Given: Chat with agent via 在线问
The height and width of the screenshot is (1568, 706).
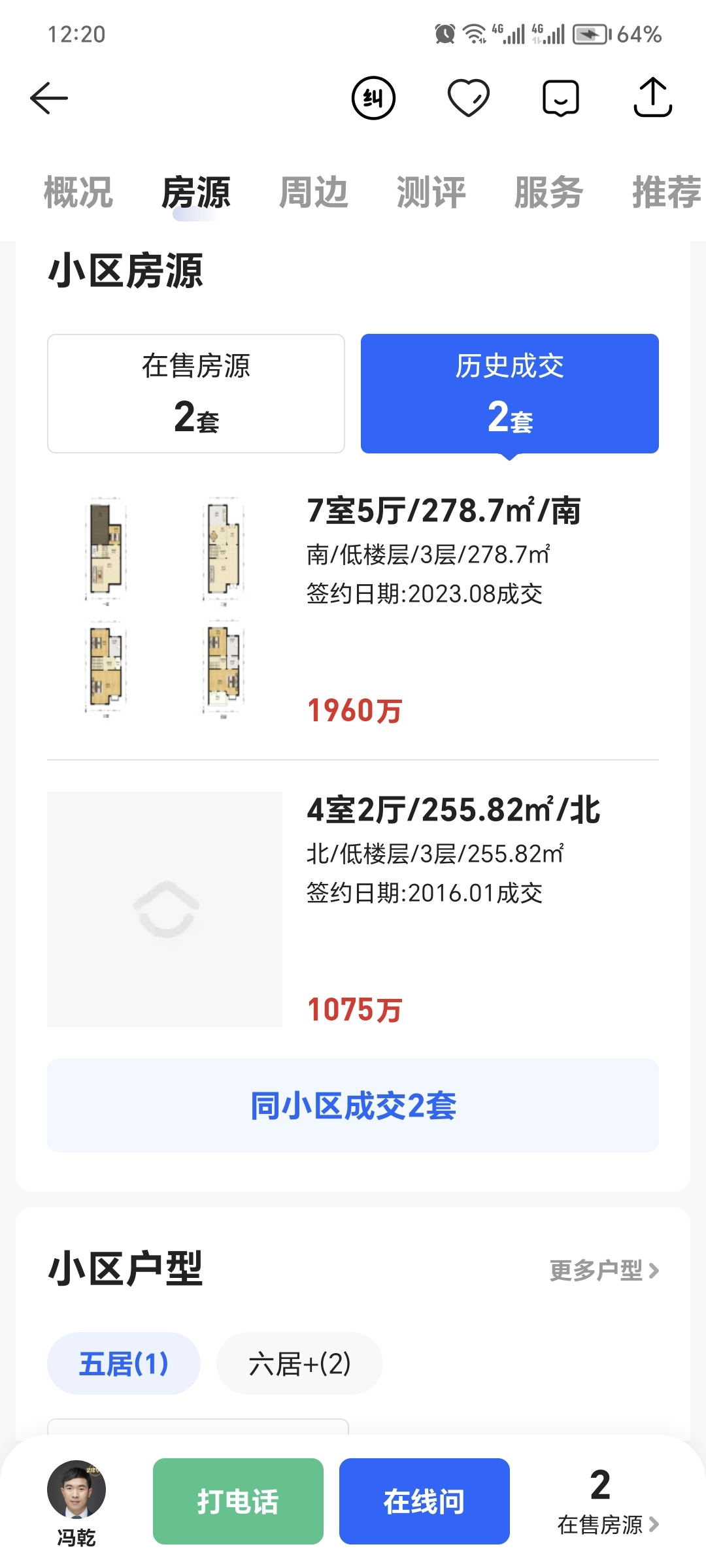Looking at the screenshot, I should pyautogui.click(x=424, y=1501).
